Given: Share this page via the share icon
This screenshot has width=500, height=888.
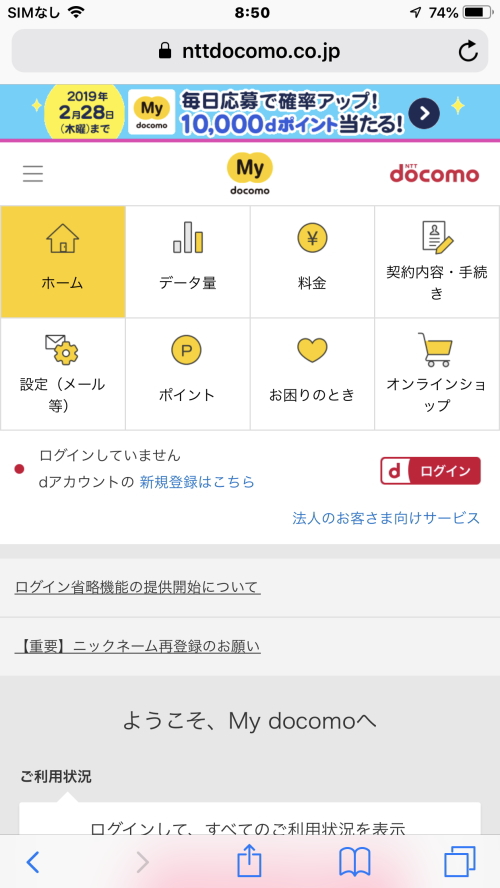Looking at the screenshot, I should (249, 861).
